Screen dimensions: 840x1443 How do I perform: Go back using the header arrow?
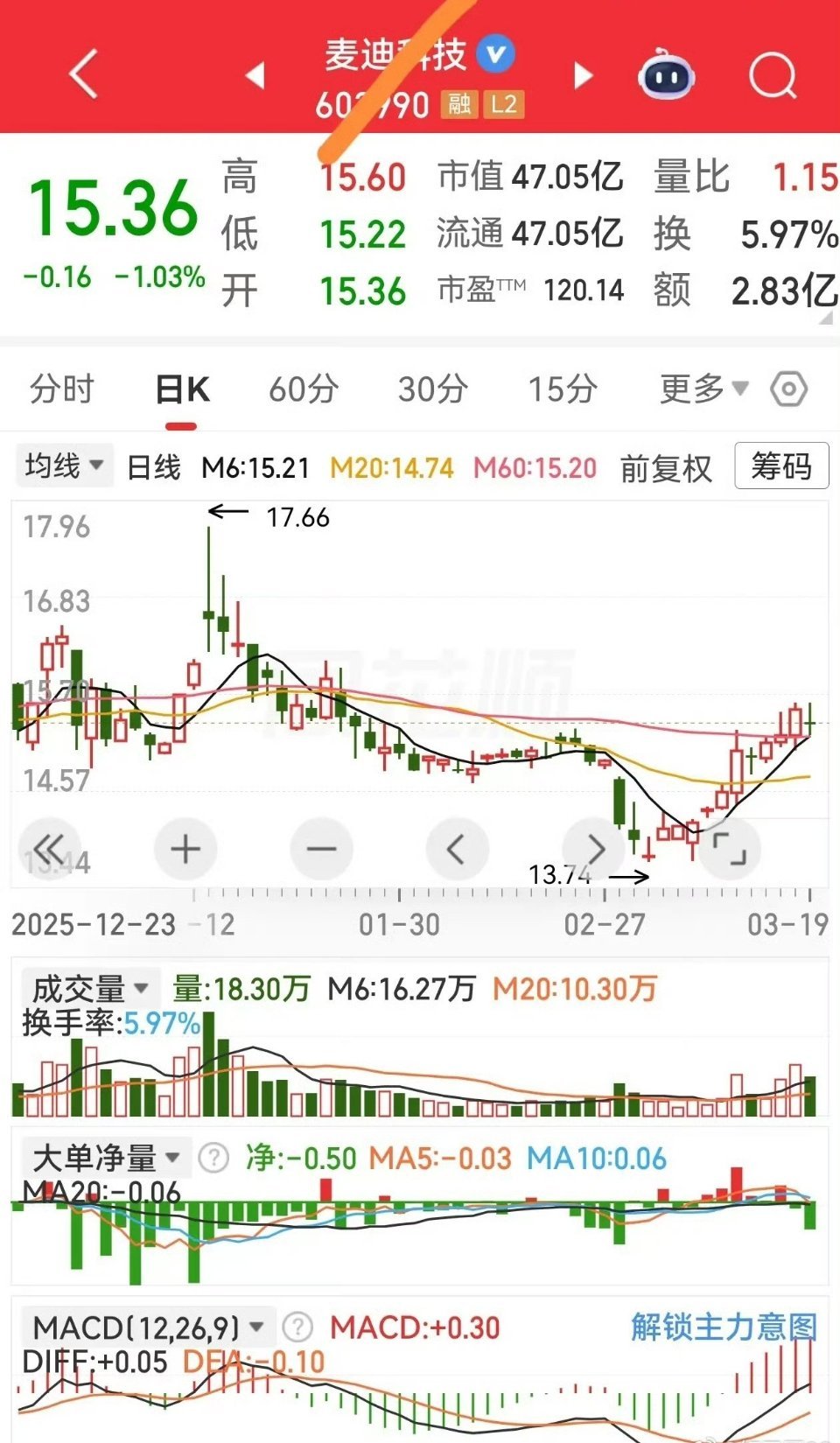coord(83,74)
